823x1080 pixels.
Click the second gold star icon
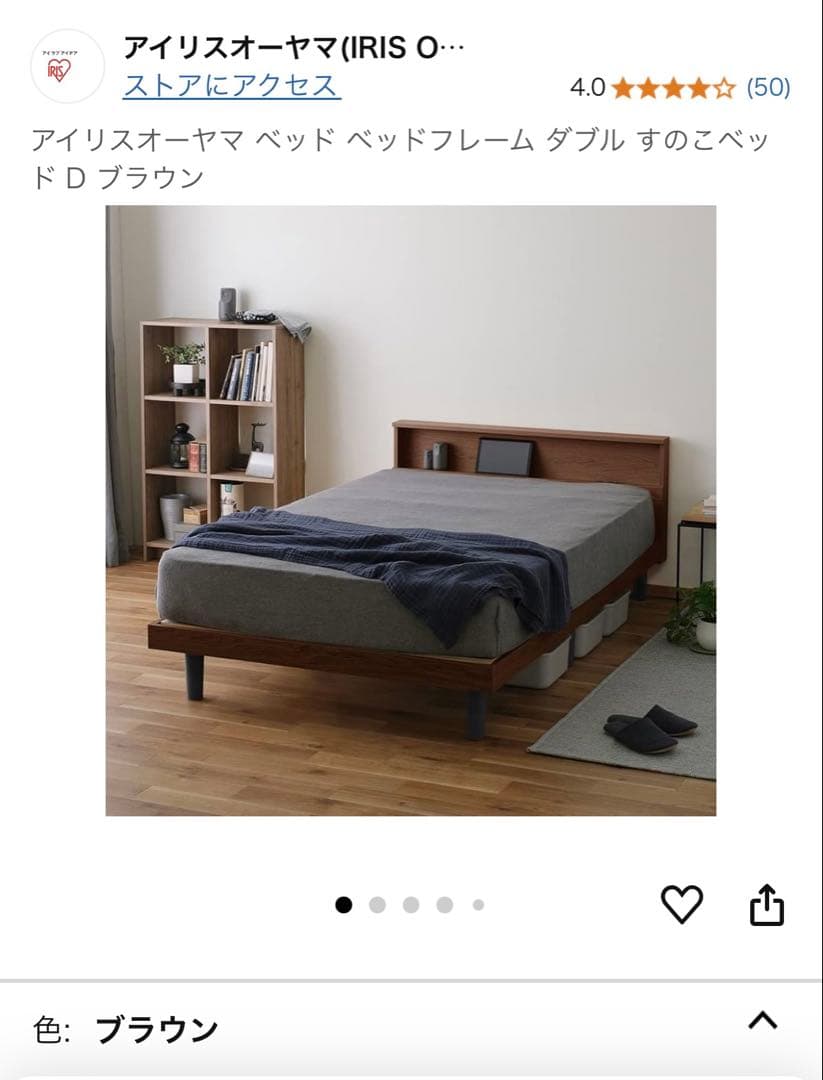[x=647, y=88]
